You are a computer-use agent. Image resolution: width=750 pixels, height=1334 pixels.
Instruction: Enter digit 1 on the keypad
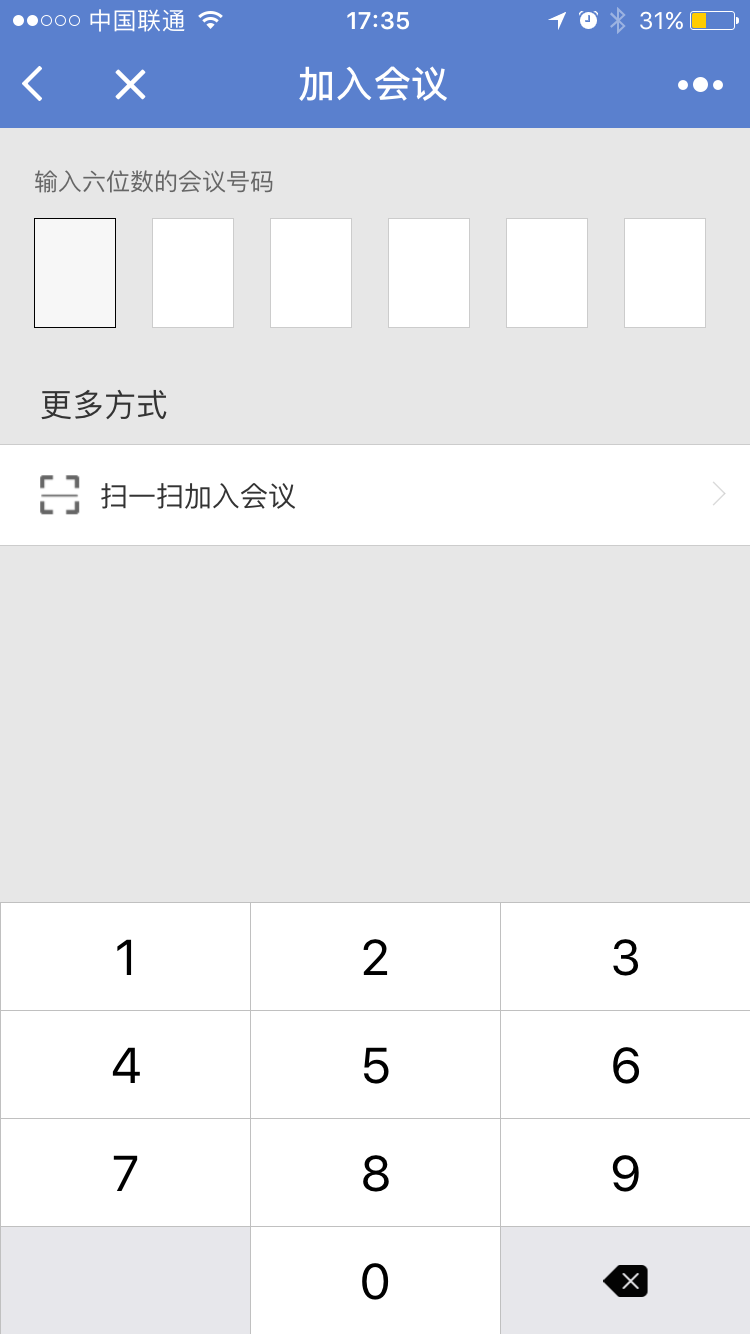125,957
